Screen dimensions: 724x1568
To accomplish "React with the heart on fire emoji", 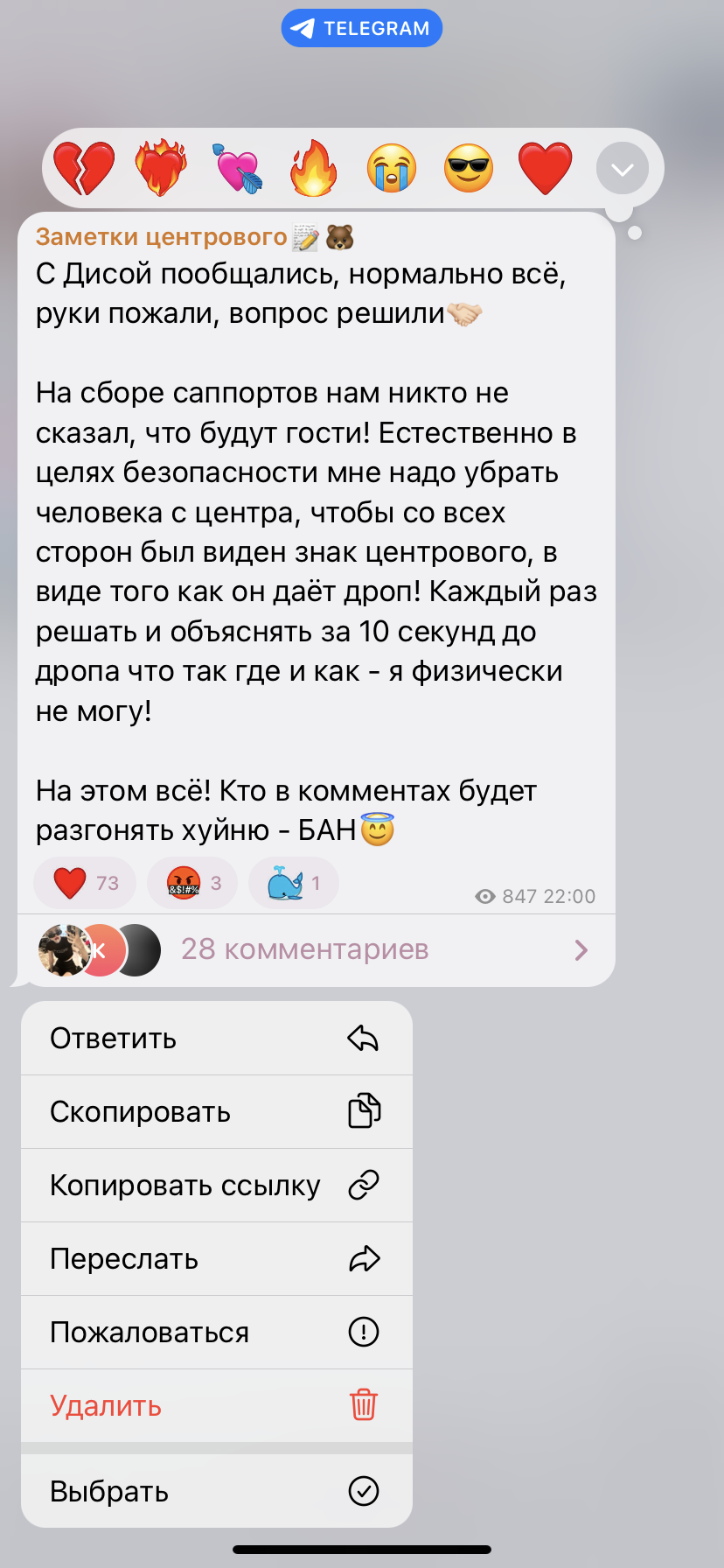I will pyautogui.click(x=161, y=168).
